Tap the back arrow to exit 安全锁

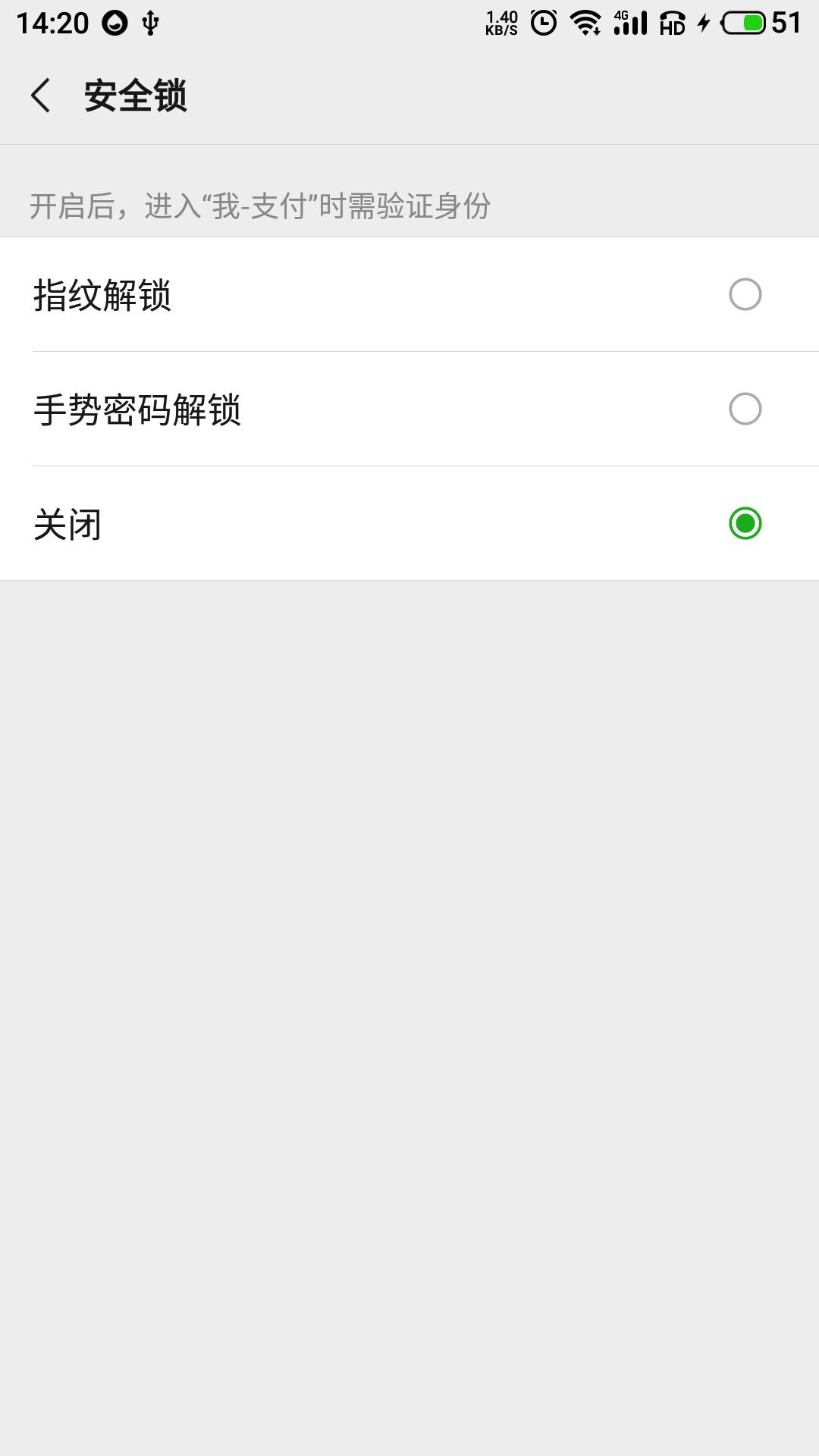[x=42, y=96]
